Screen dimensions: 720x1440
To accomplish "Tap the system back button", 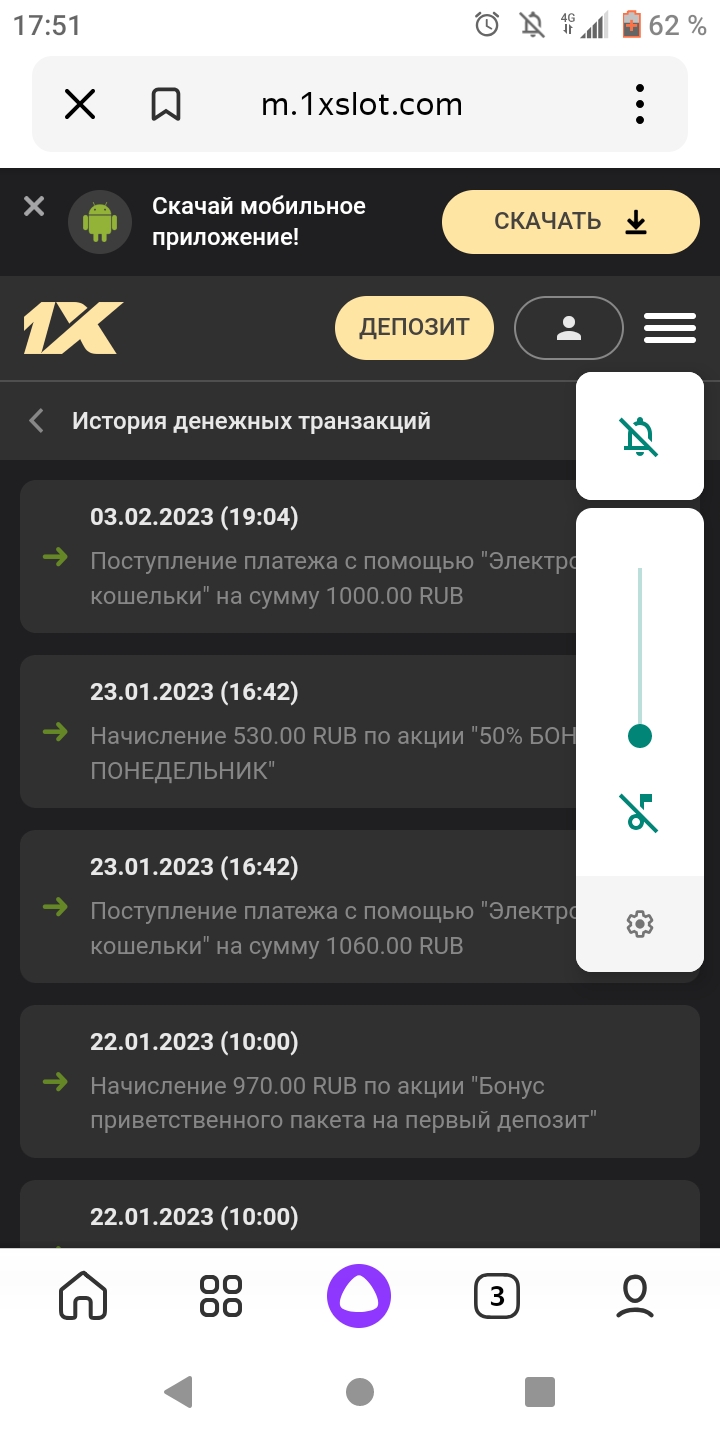I will [x=178, y=1391].
